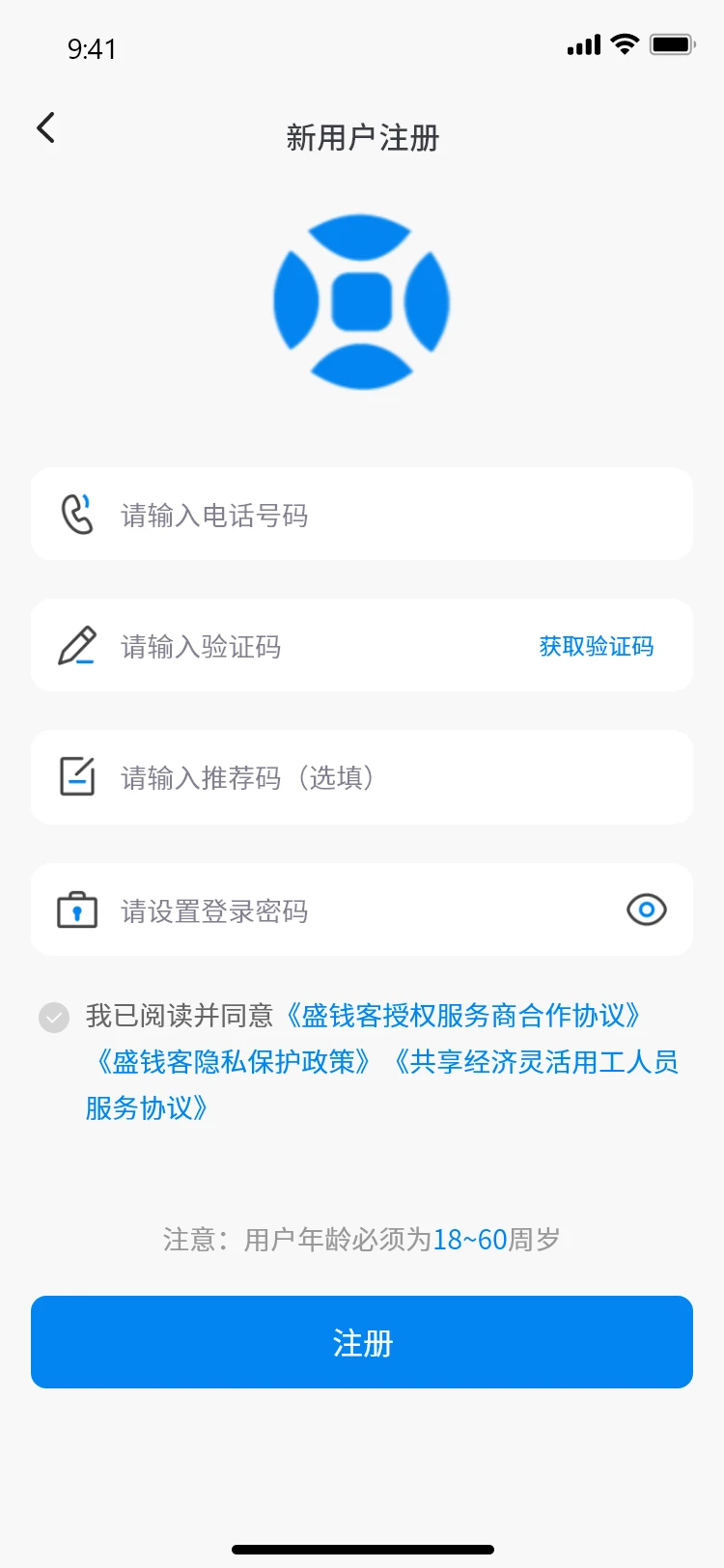Screen dimensions: 724x1568
Task: Click the edit-note icon in the referral code field
Action: (79, 776)
